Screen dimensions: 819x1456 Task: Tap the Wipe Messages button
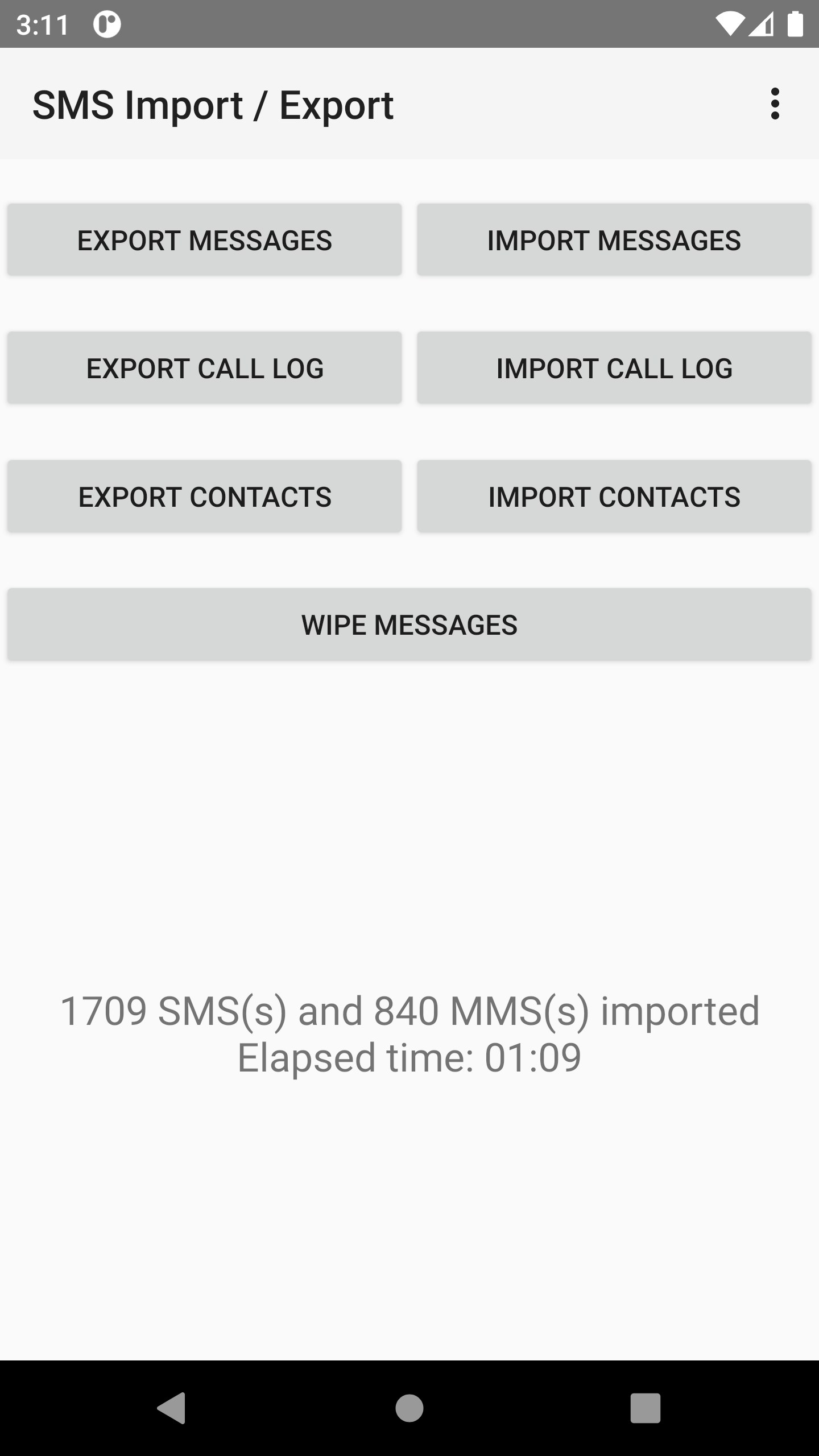click(x=409, y=624)
